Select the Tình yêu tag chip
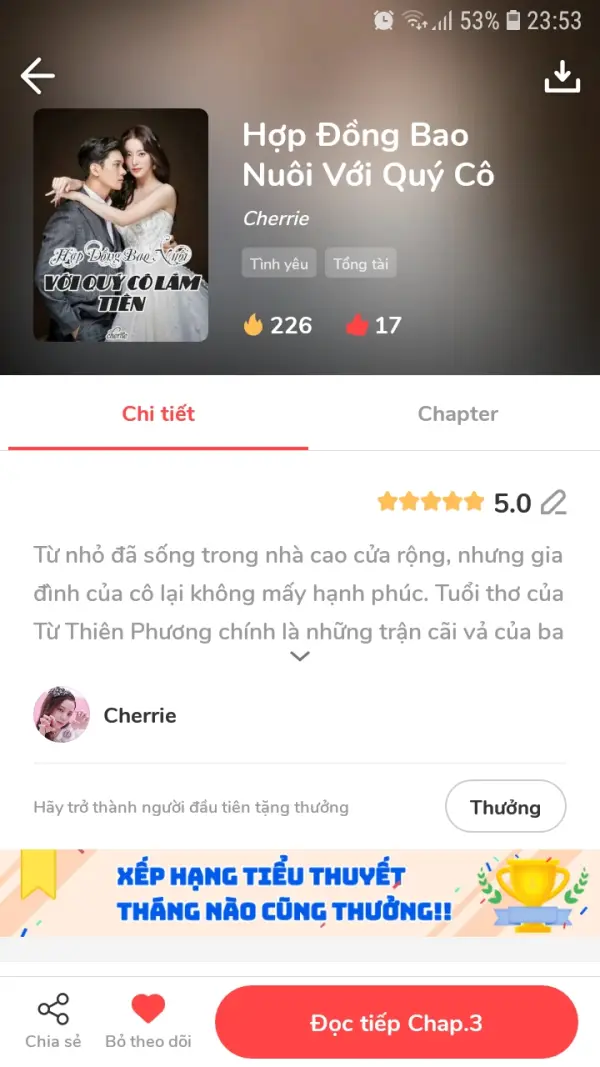The width and height of the screenshot is (600, 1067). [x=279, y=264]
